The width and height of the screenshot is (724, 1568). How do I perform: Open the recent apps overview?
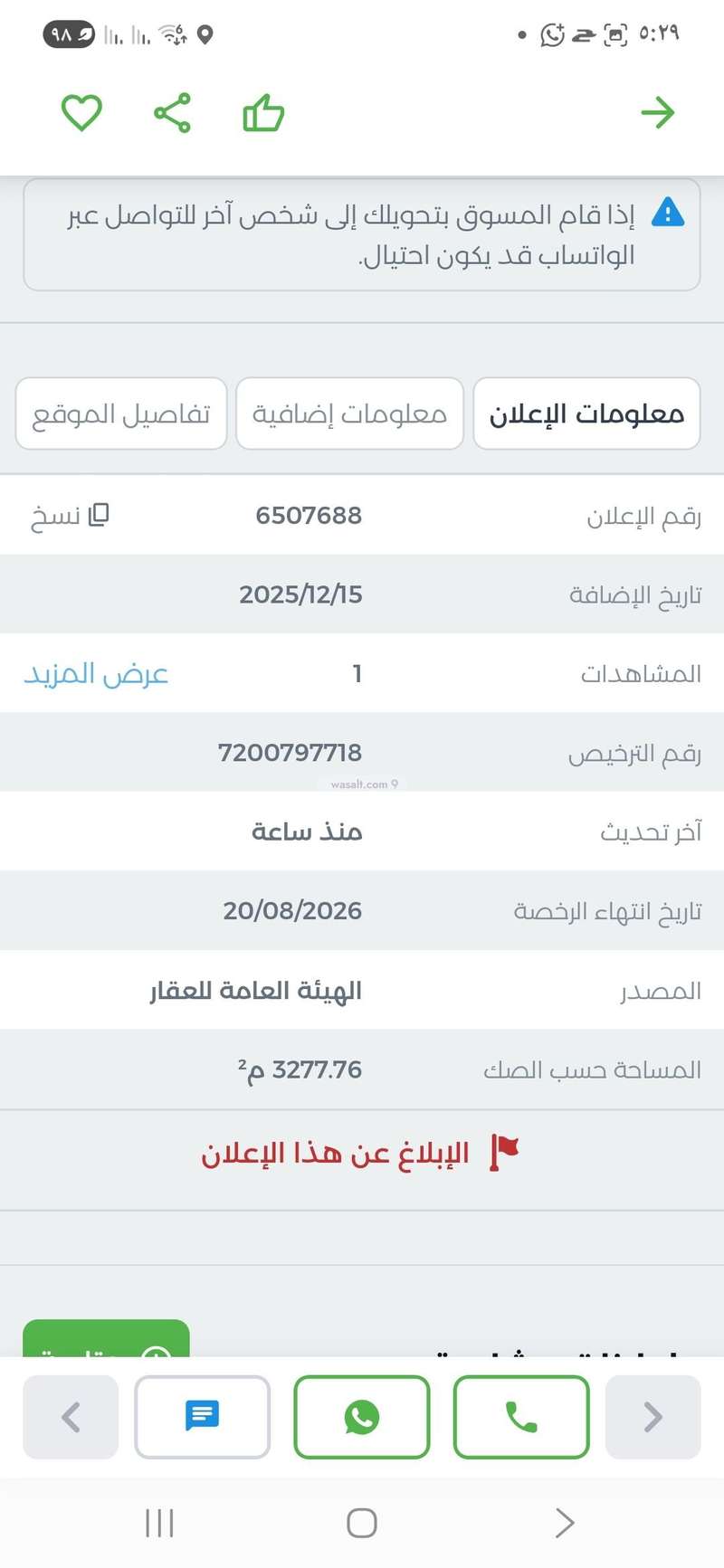(x=159, y=1523)
